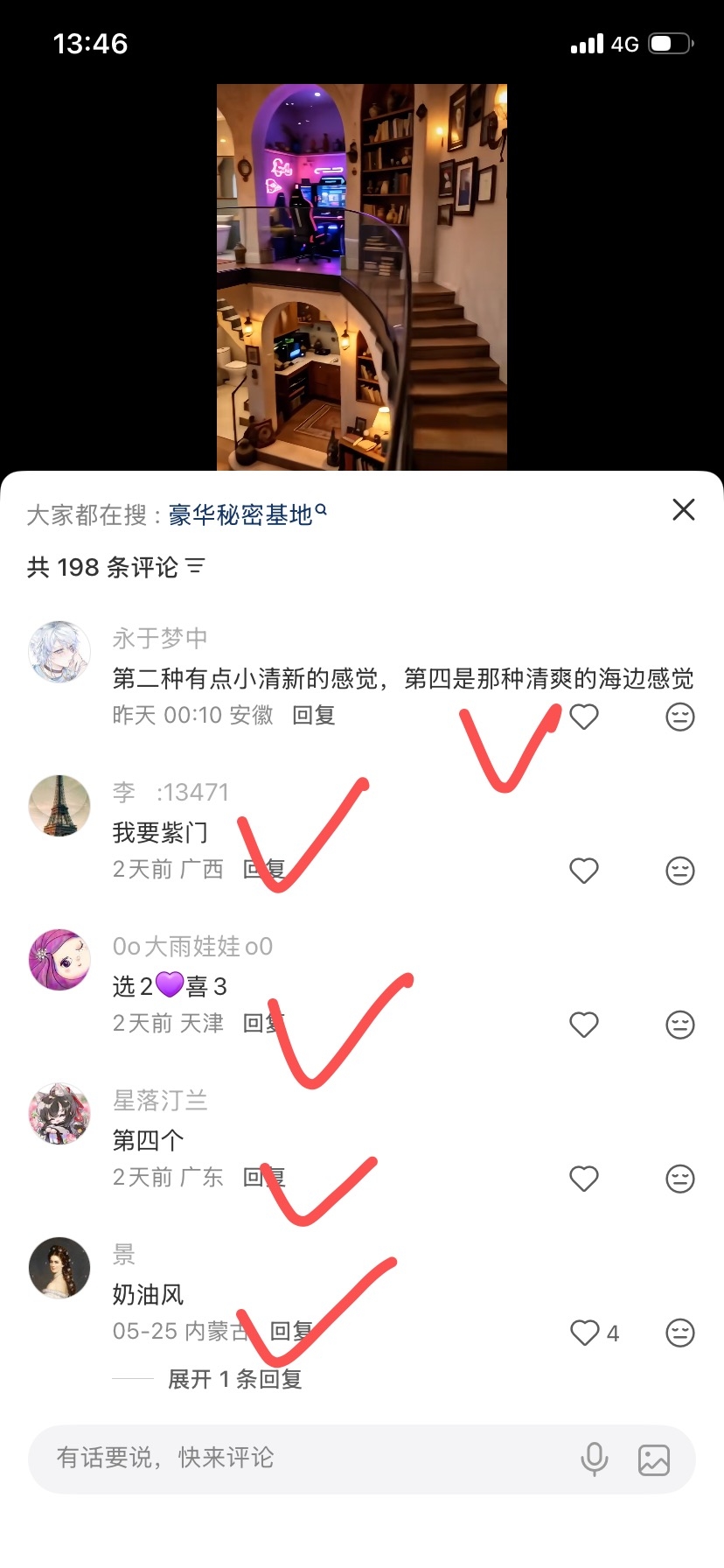Like the comment 我要紫门

(583, 871)
